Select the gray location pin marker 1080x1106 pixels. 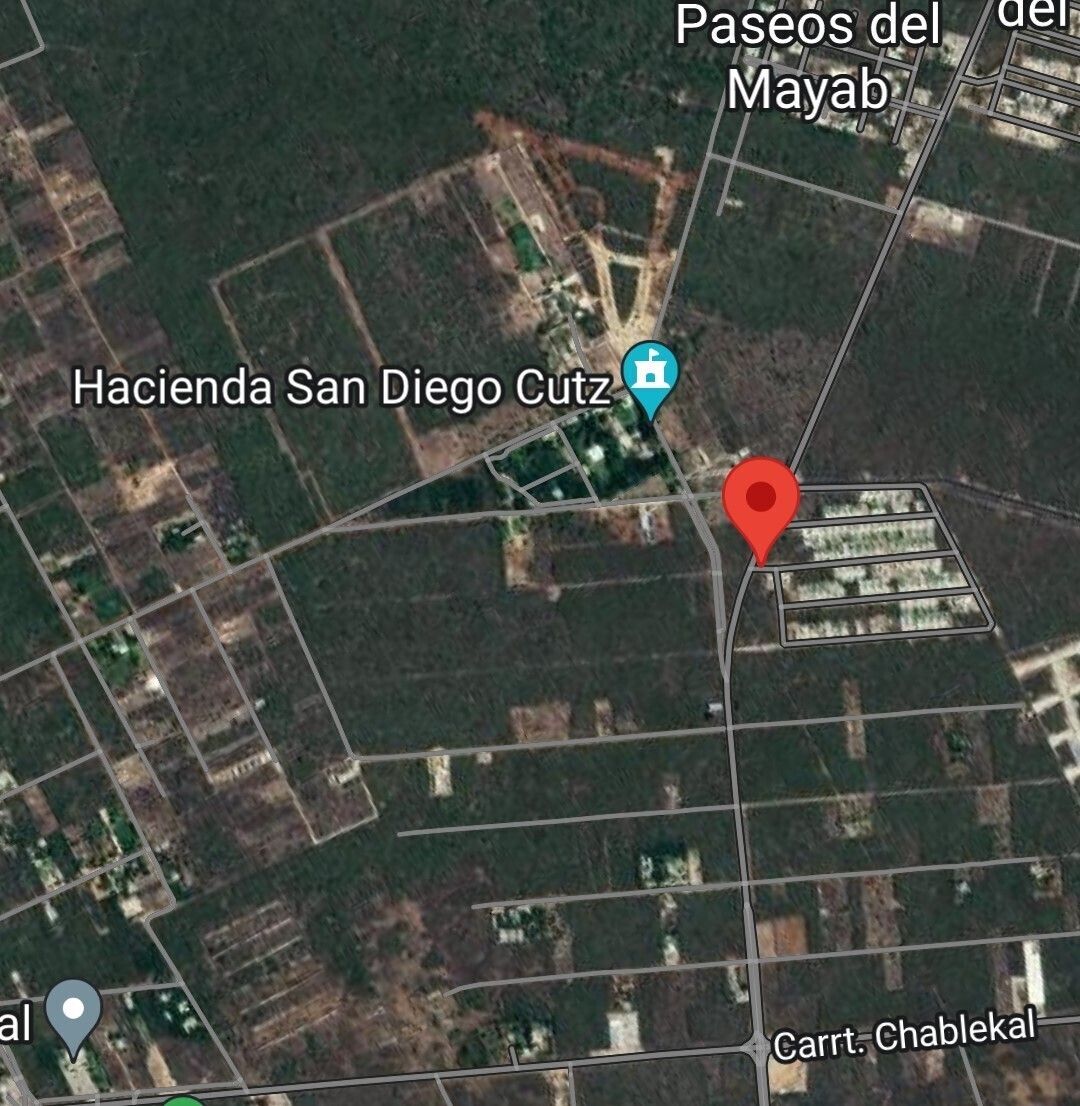click(x=73, y=1012)
